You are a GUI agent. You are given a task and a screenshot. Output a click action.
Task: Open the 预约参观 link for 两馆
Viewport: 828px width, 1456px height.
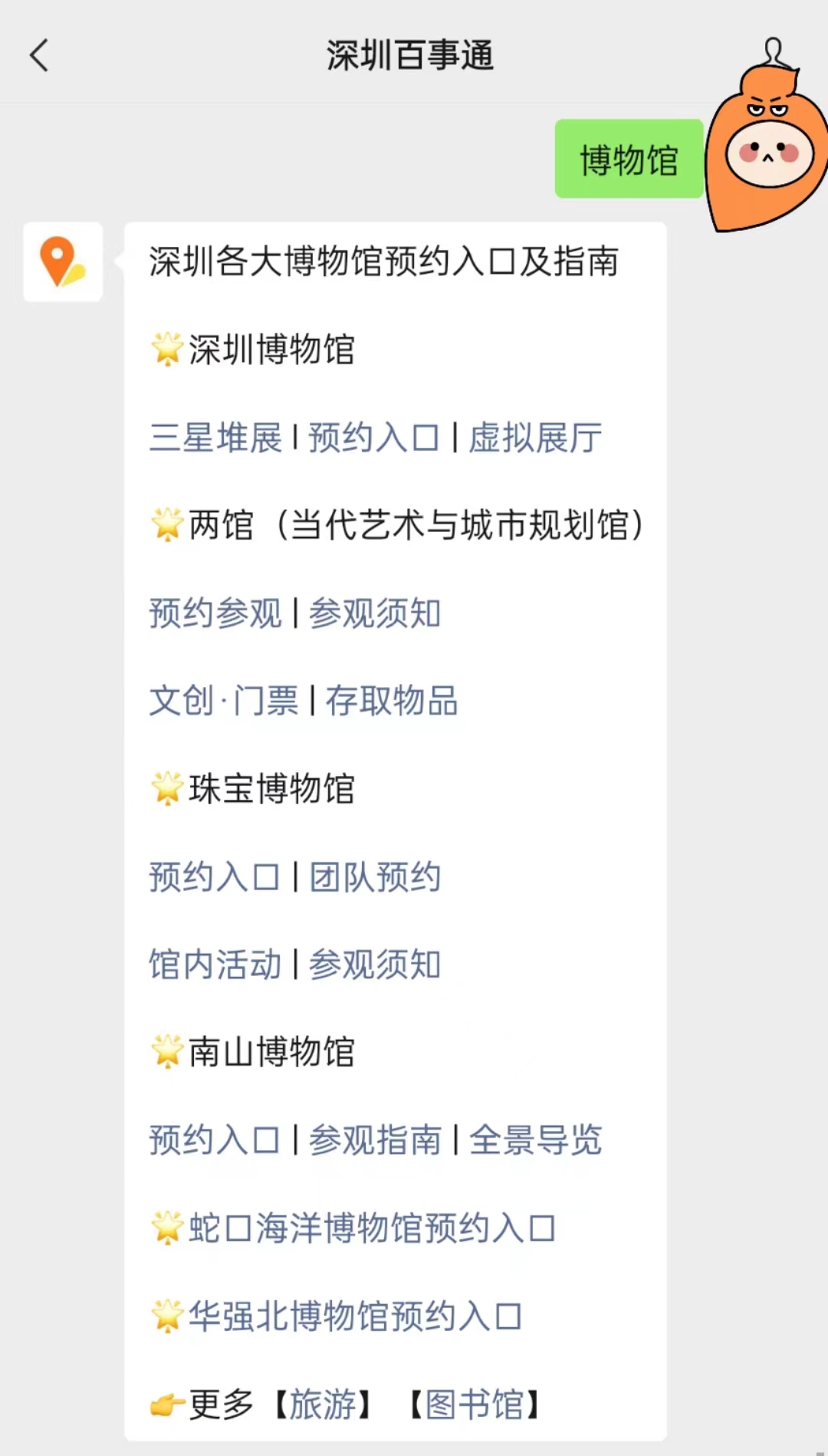click(215, 613)
